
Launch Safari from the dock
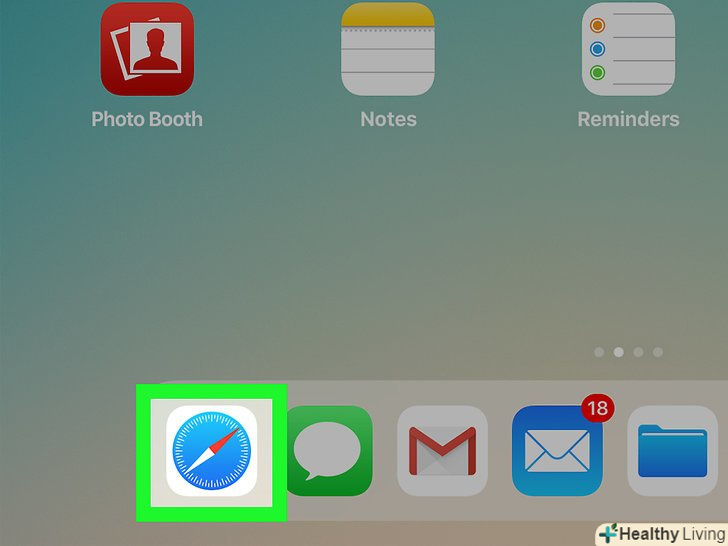211,451
